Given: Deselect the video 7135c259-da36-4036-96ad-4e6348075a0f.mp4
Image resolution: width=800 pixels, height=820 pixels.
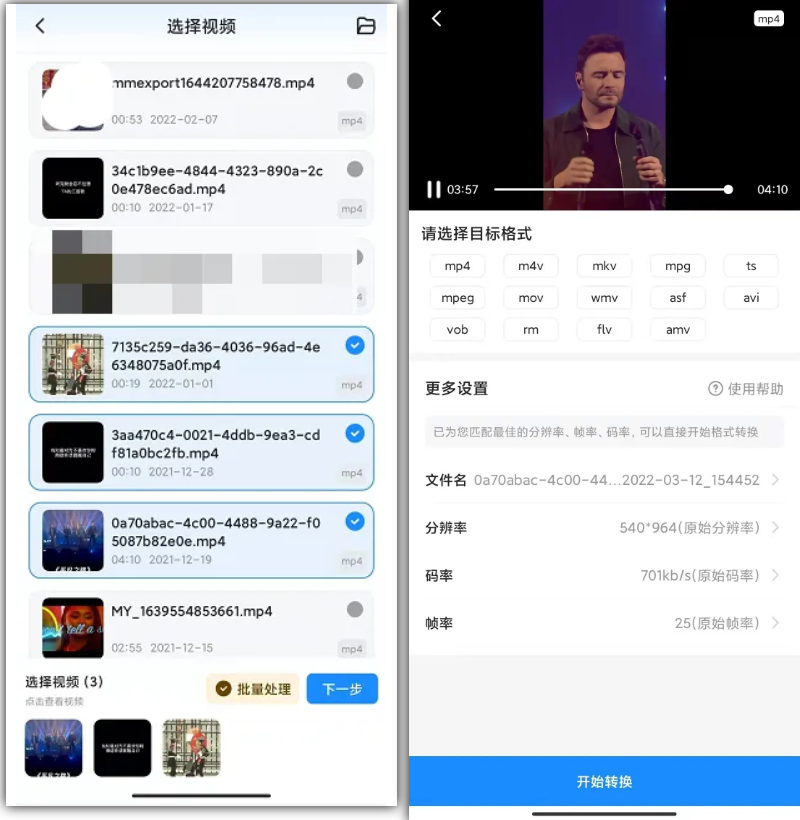Looking at the screenshot, I should click(354, 345).
